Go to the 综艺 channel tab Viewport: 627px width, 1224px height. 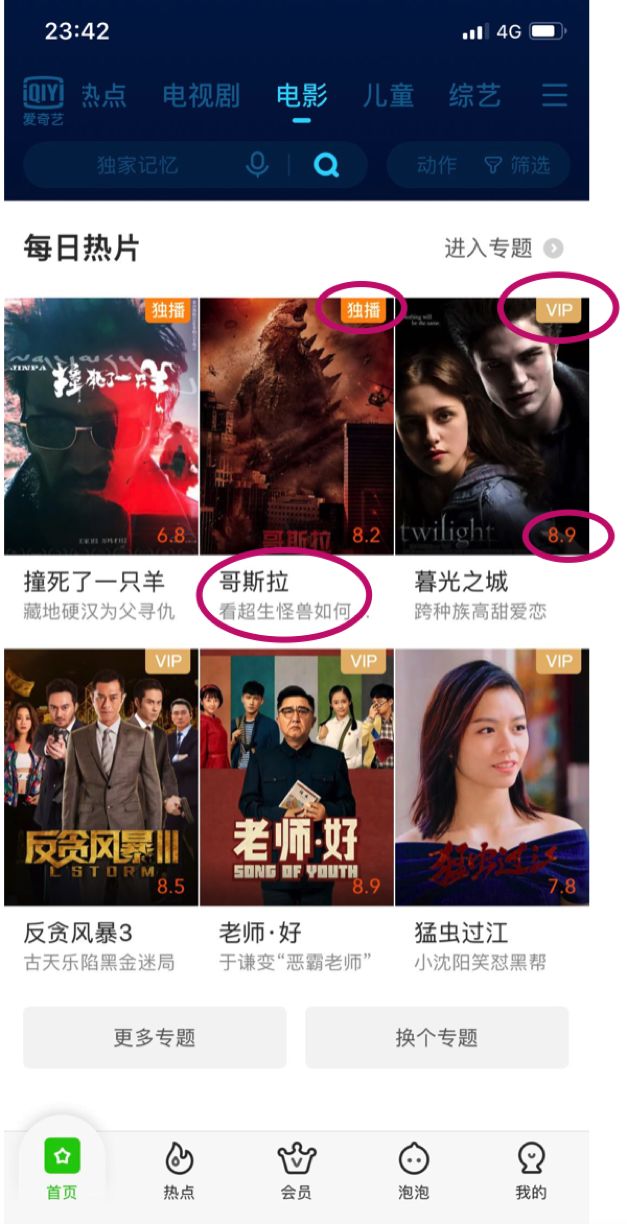[x=474, y=96]
